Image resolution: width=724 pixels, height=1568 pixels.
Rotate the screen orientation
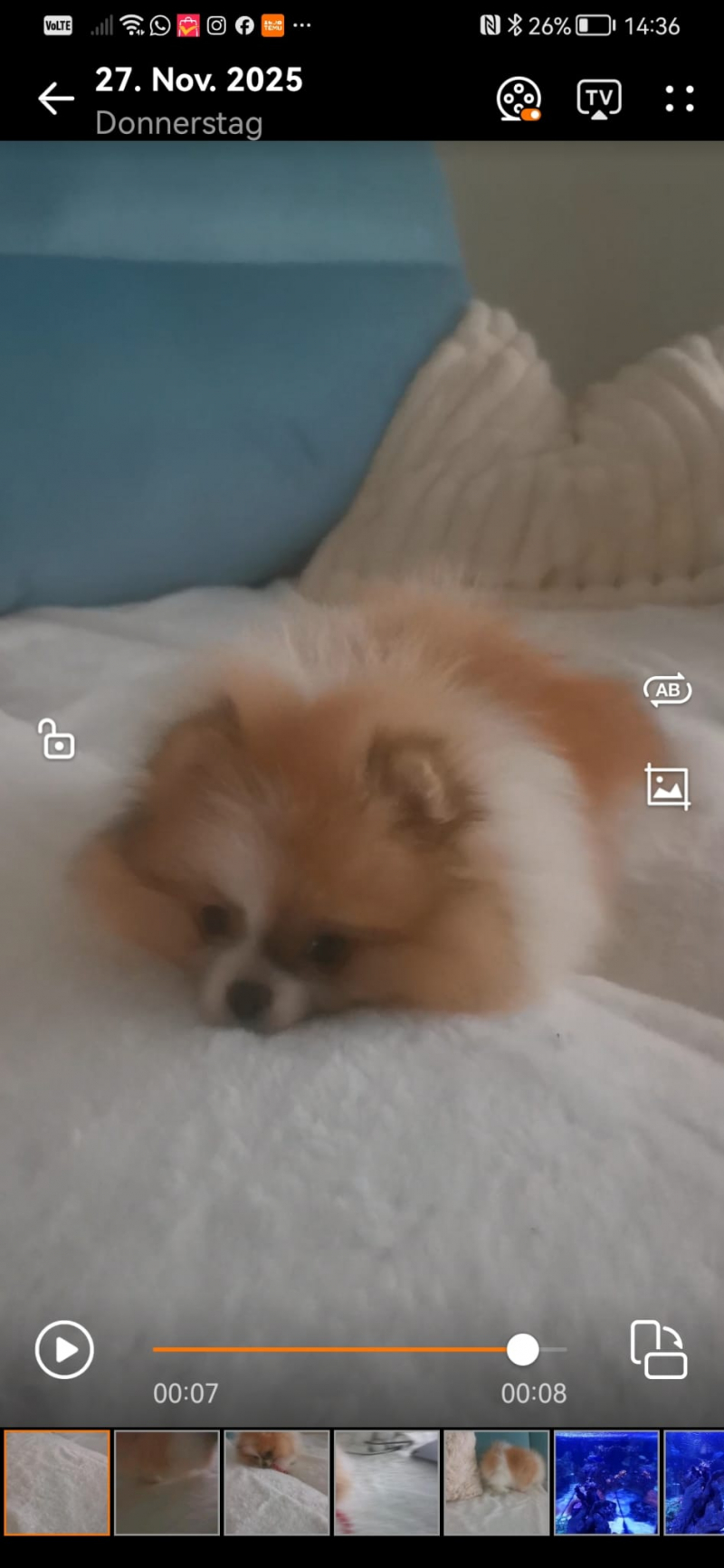click(x=658, y=1349)
